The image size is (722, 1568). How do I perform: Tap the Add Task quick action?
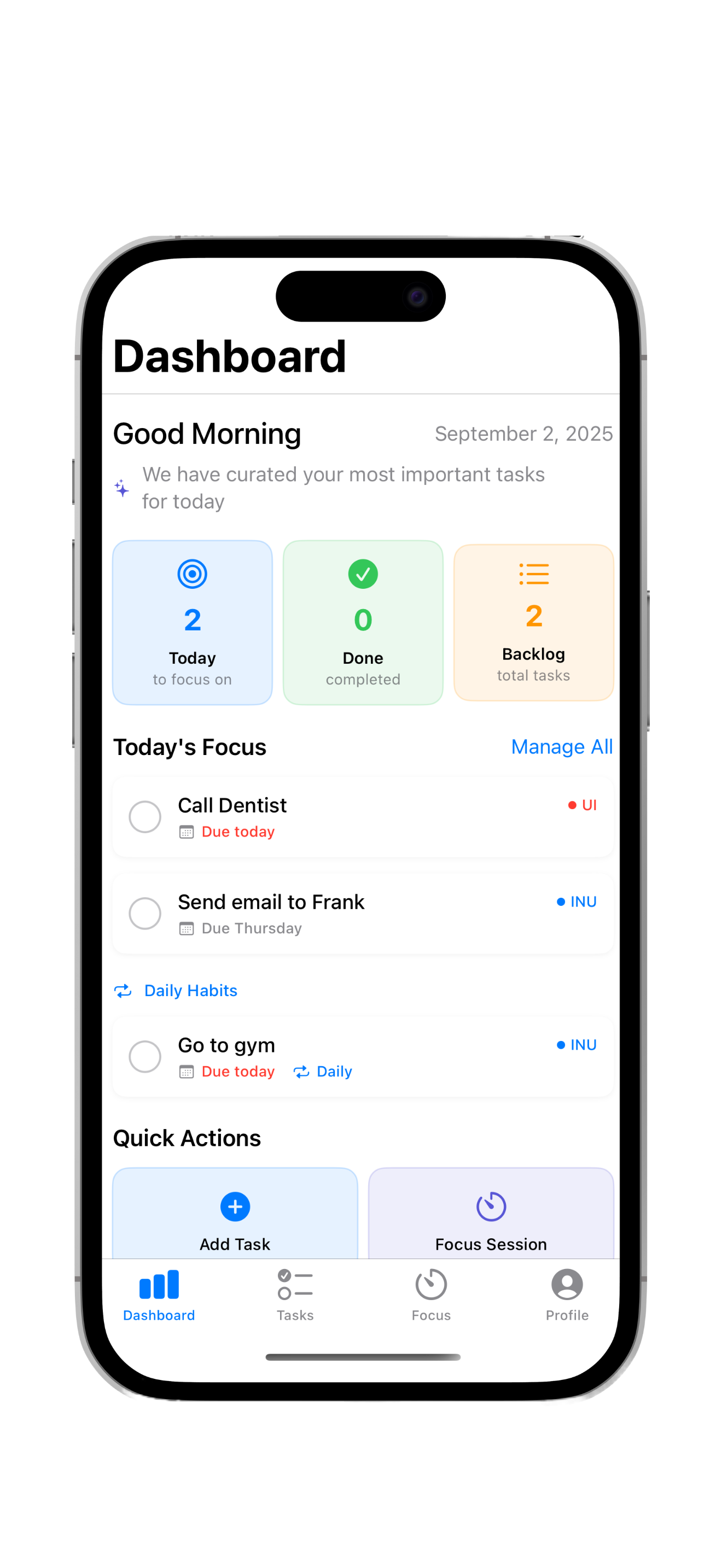tap(235, 1218)
